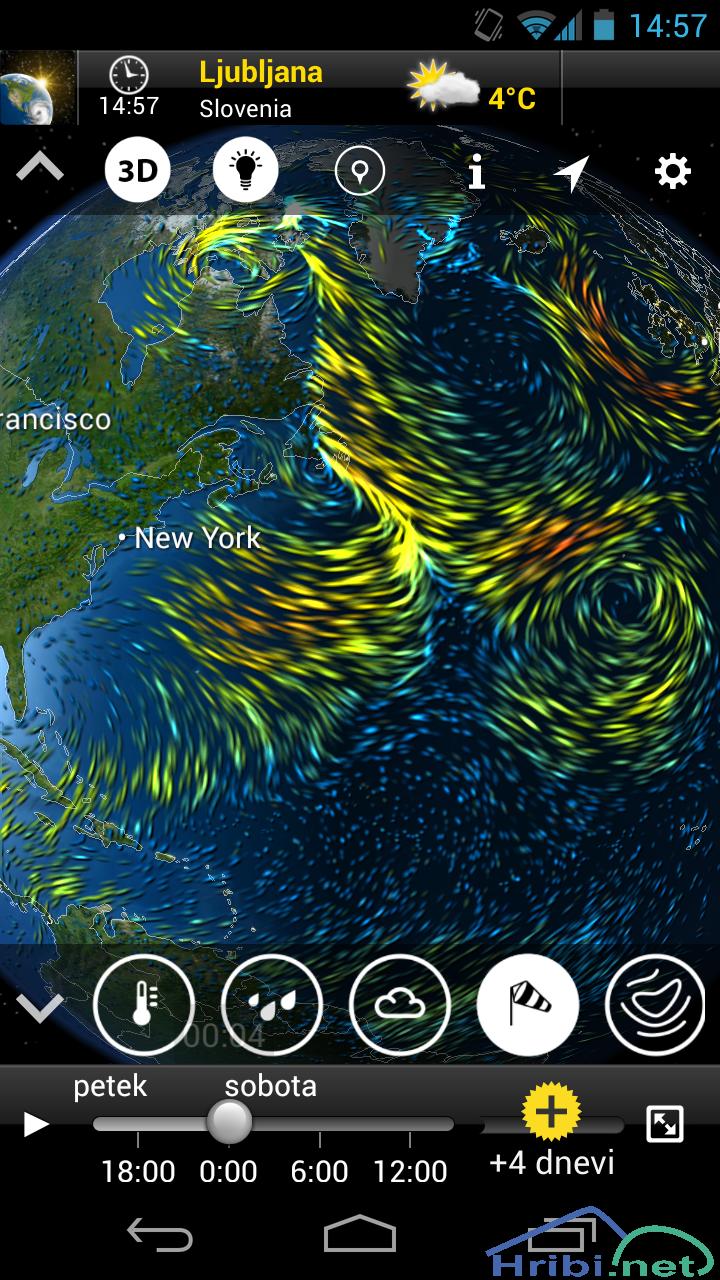Image resolution: width=720 pixels, height=1280 pixels.
Task: Select the clouds layer
Action: (400, 1004)
